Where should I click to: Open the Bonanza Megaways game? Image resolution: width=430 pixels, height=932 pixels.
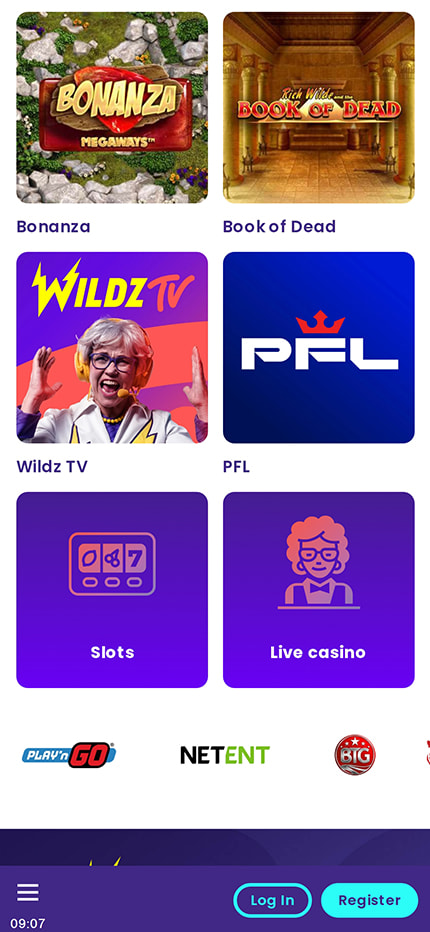[x=112, y=108]
